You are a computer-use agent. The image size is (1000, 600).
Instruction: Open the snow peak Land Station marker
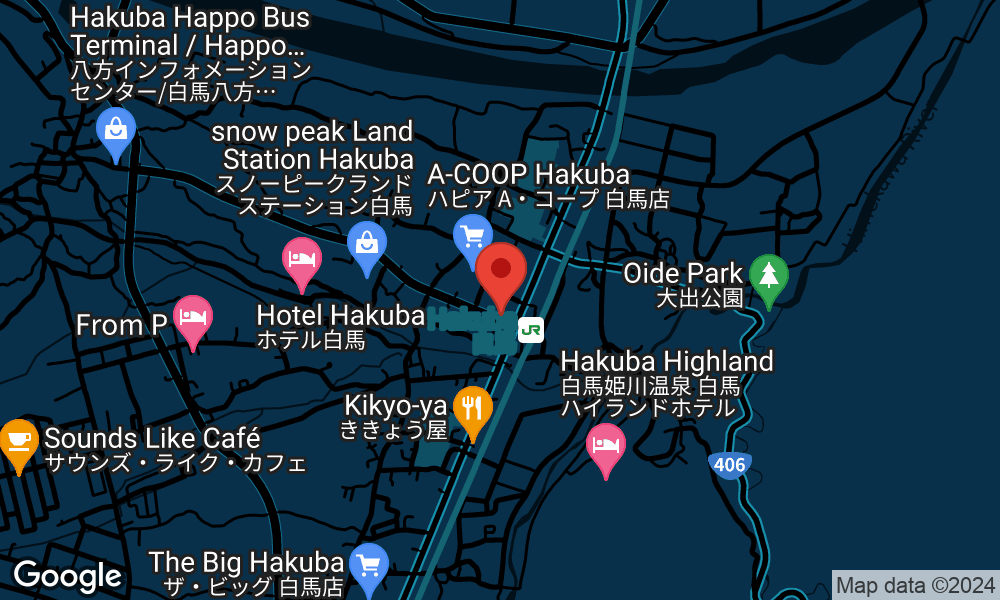point(367,242)
